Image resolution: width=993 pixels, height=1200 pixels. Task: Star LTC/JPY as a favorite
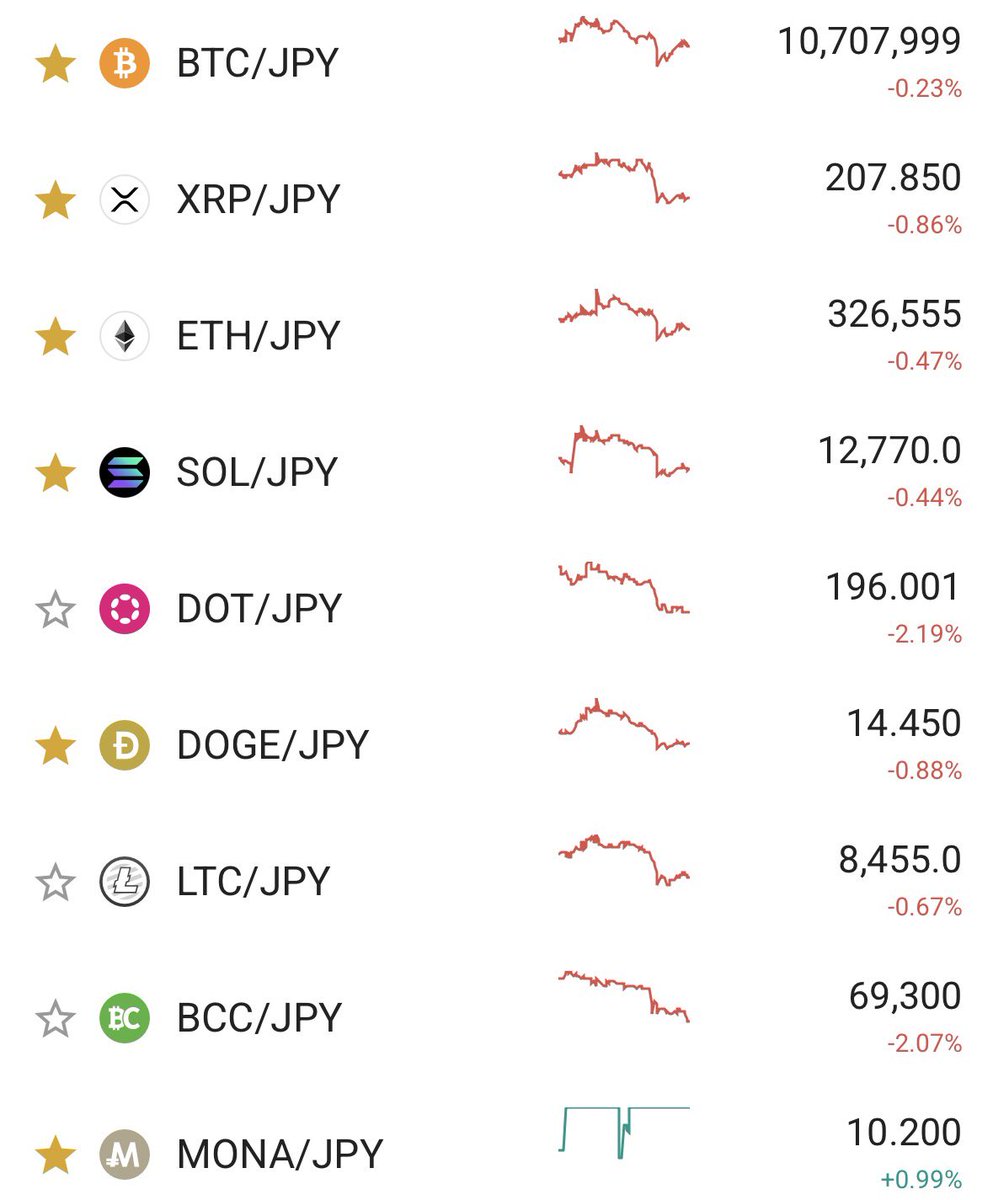click(x=55, y=883)
